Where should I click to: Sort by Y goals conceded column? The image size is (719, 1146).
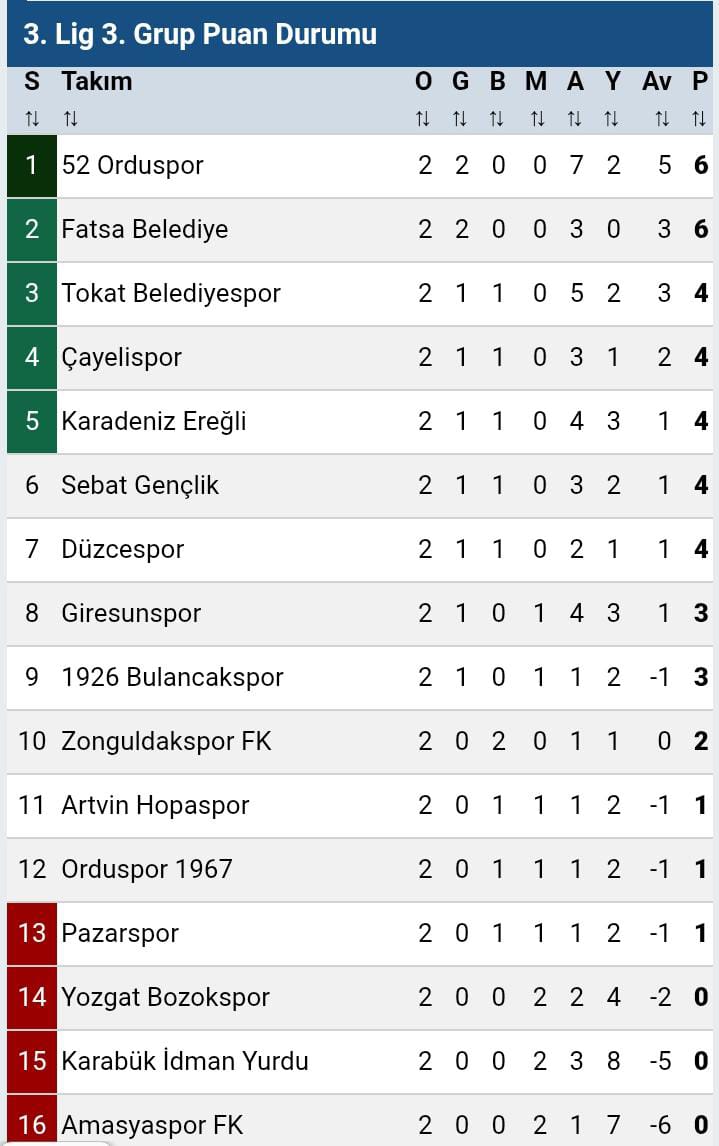tap(611, 119)
